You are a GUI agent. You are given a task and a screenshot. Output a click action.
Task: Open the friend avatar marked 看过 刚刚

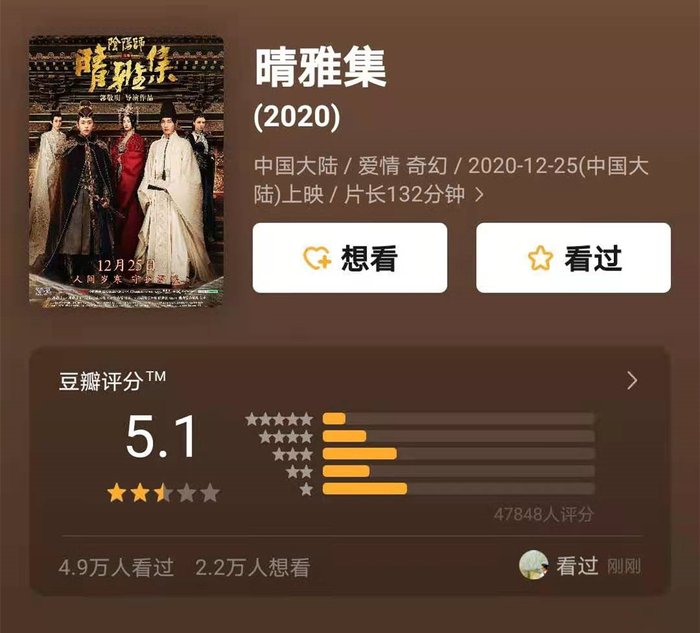[x=533, y=565]
